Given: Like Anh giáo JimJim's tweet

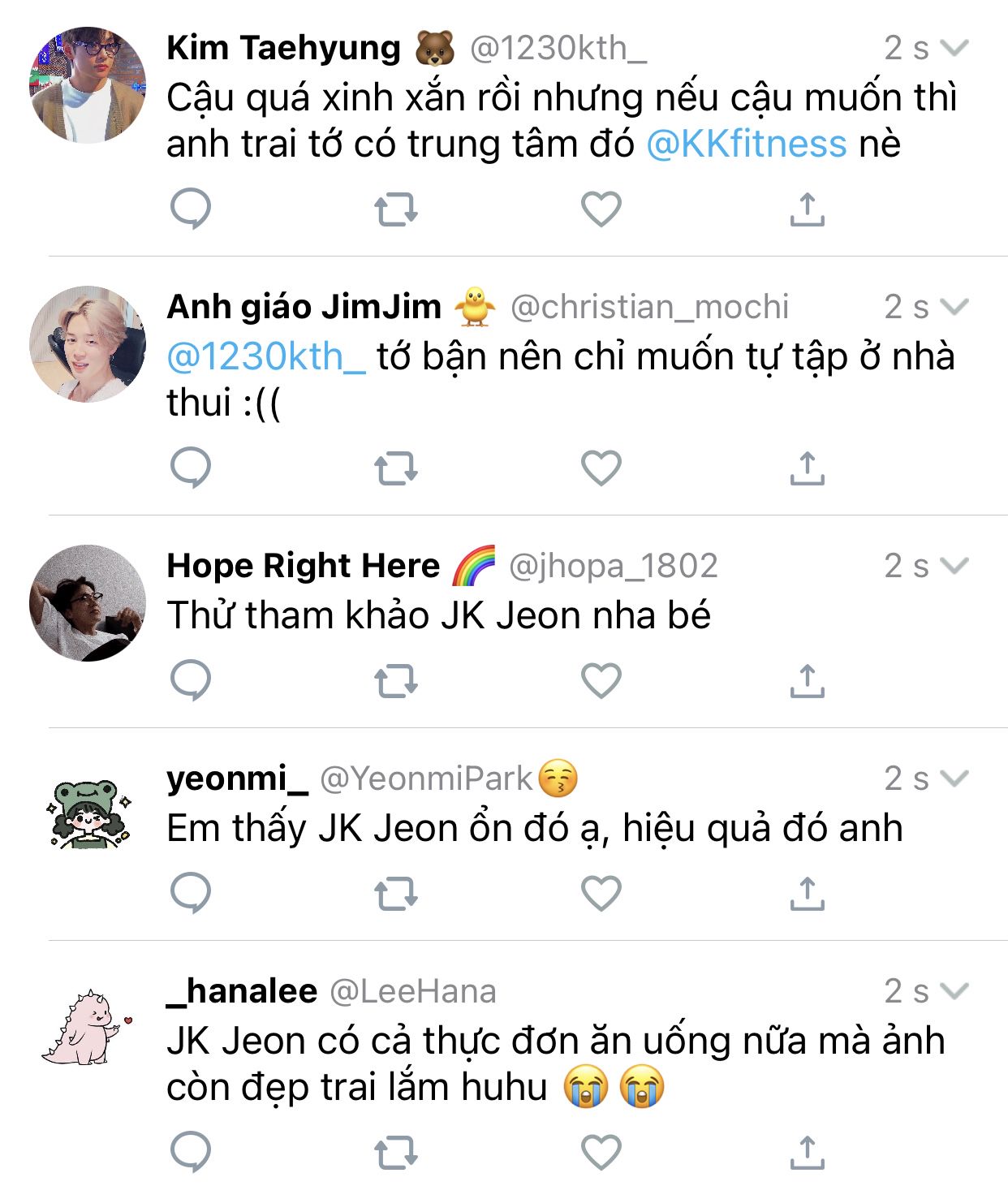Looking at the screenshot, I should point(601,468).
